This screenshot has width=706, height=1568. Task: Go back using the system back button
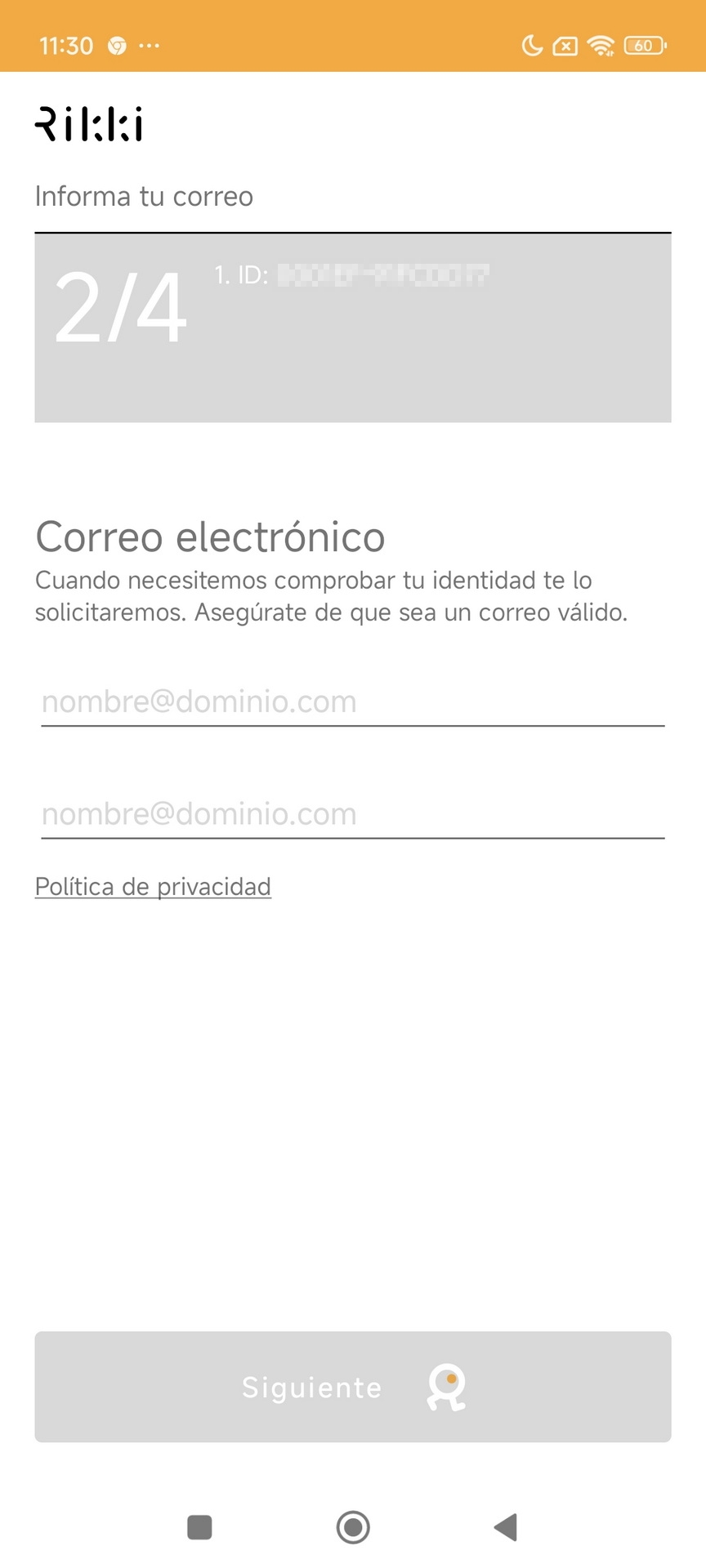[x=507, y=1526]
